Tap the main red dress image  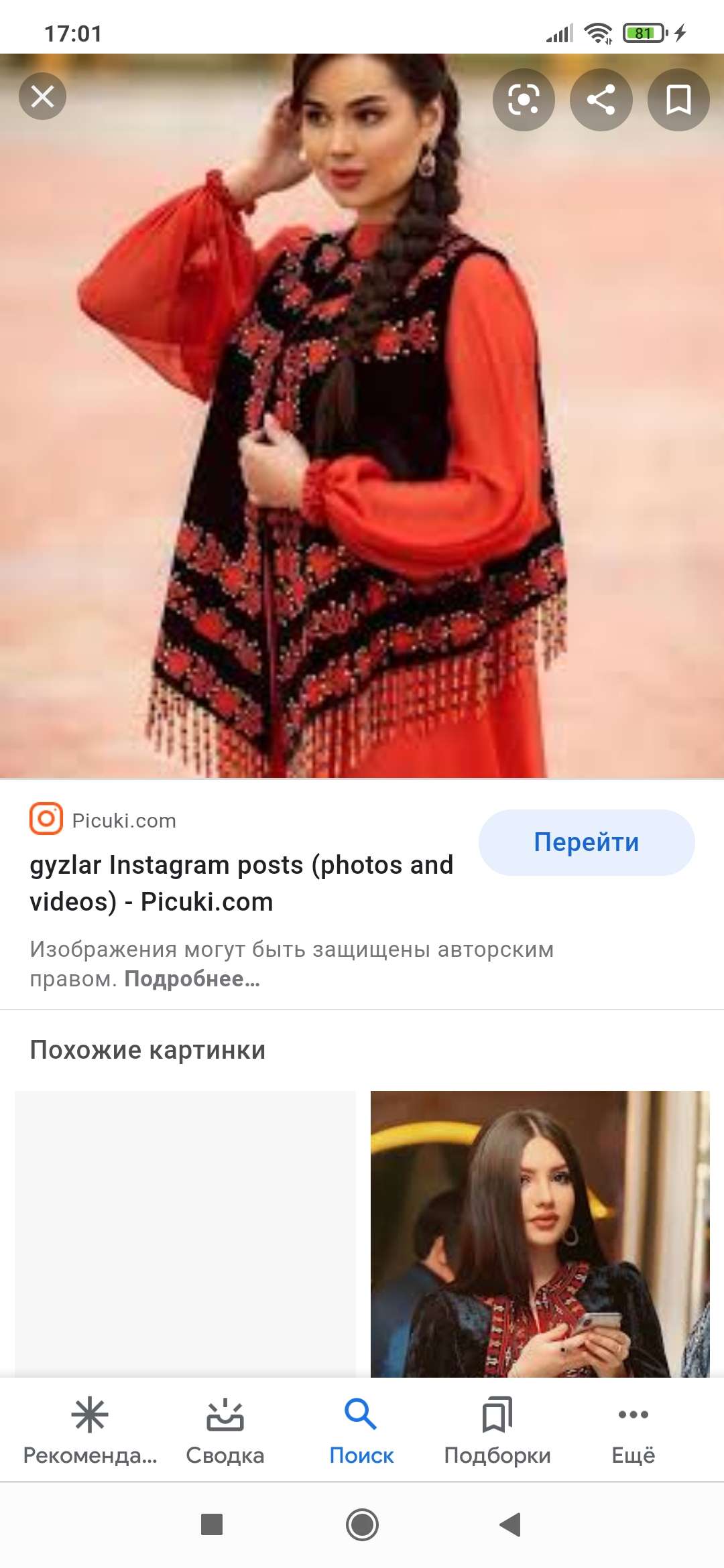(362, 415)
